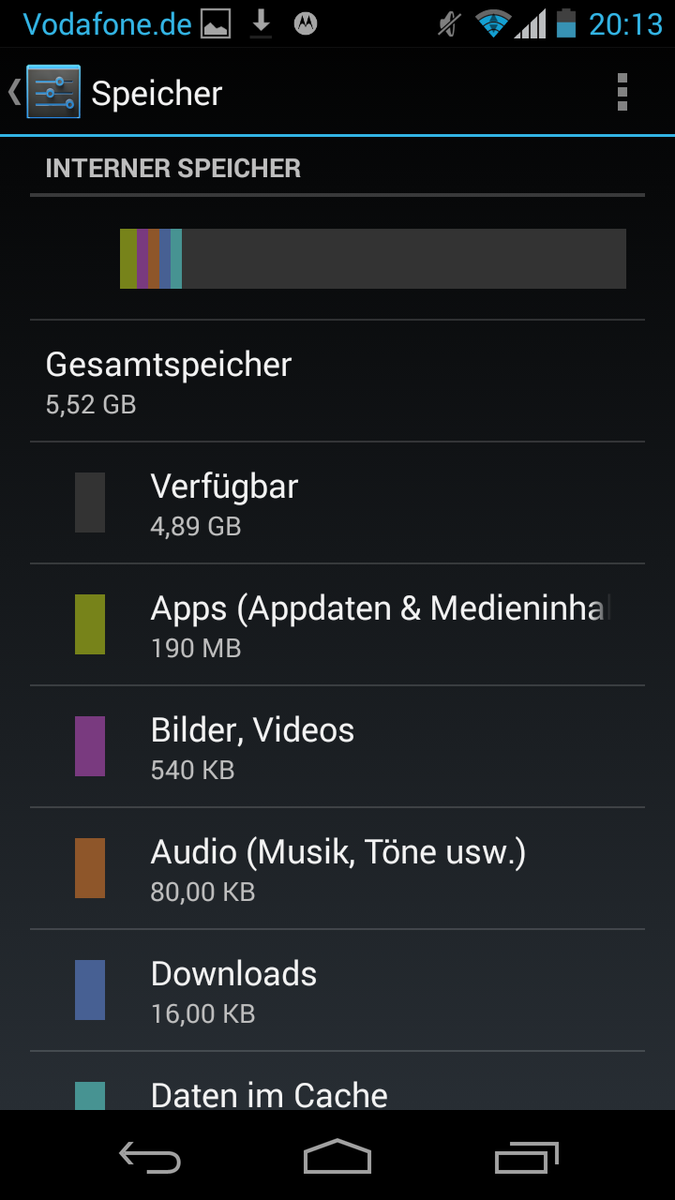Tap the system back button
The width and height of the screenshot is (675, 1200).
tap(150, 1158)
